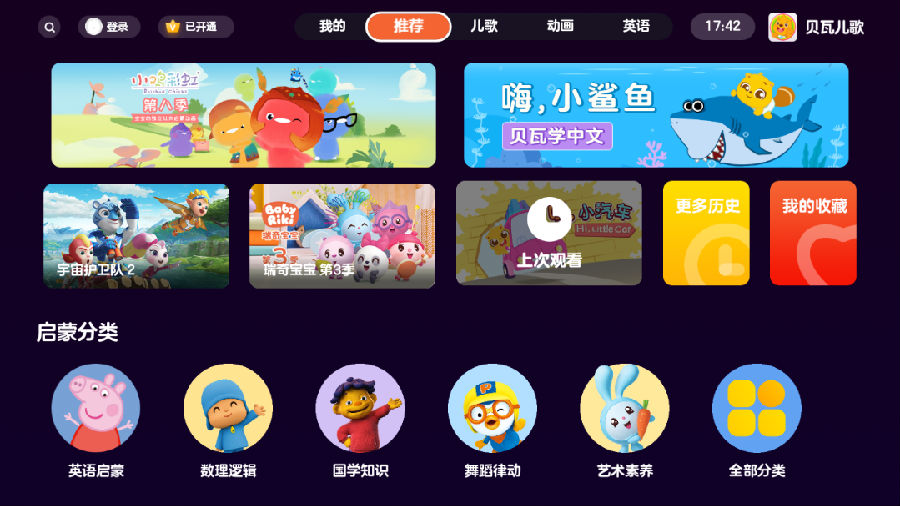The image size is (900, 506).
Task: Open the 宇宙护卫队 2 card
Action: 136,236
